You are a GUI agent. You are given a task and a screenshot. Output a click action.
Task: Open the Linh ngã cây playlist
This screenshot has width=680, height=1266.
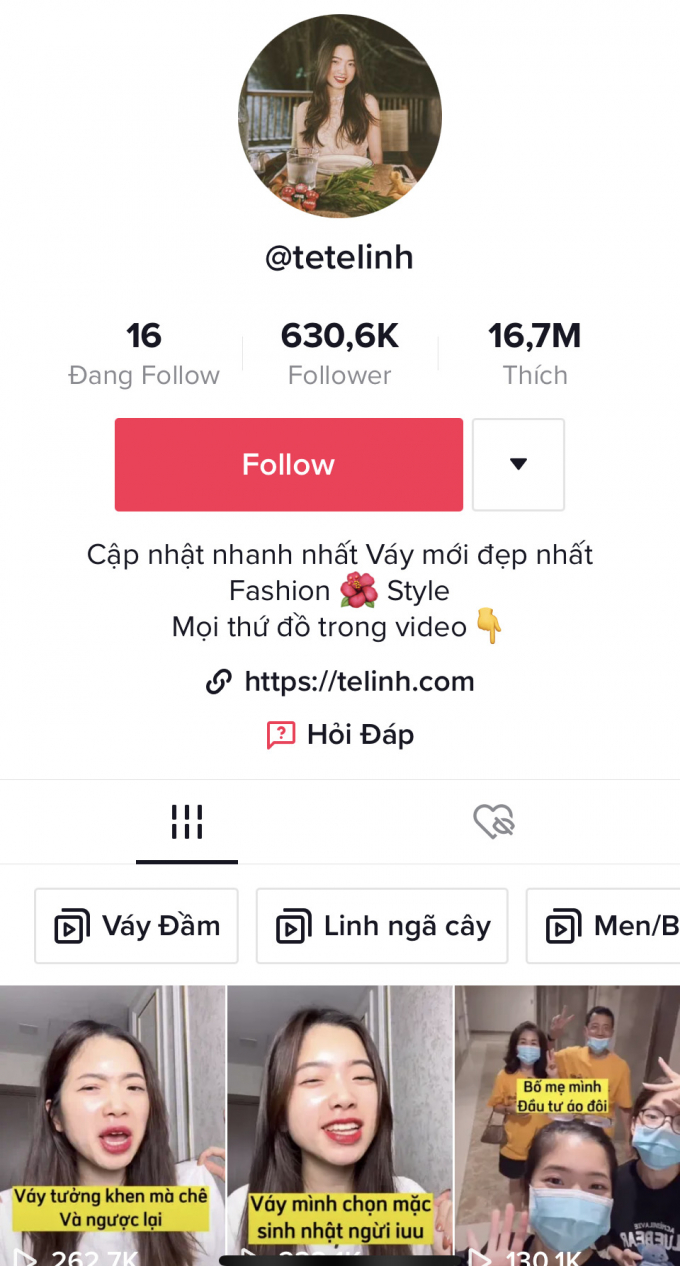click(381, 926)
